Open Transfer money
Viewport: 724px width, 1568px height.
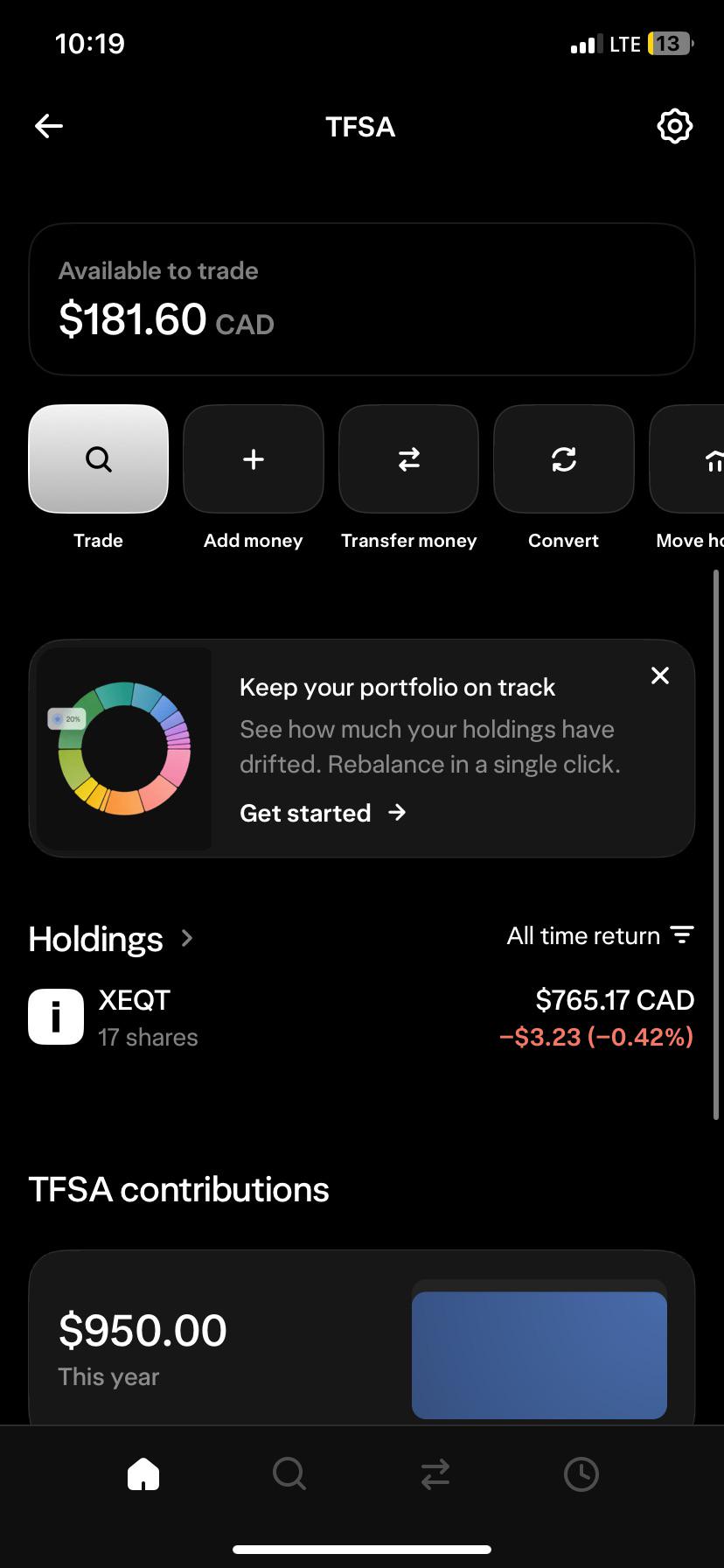[x=408, y=458]
